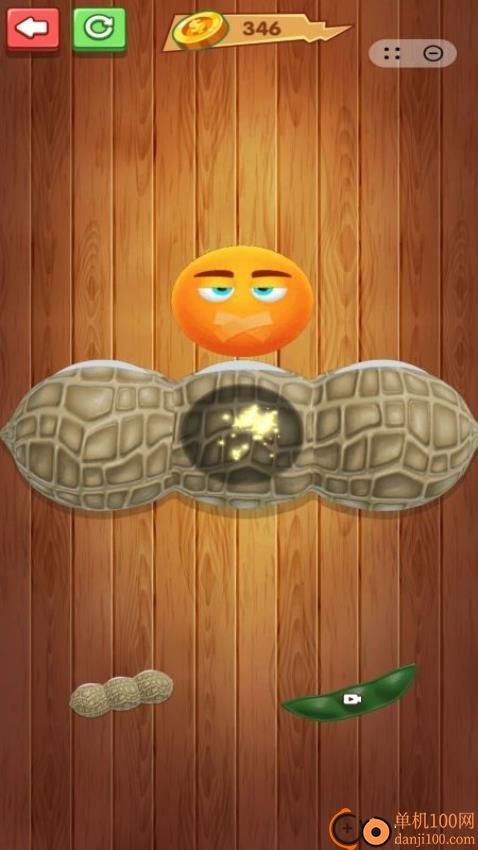Image resolution: width=478 pixels, height=850 pixels.
Task: Open the mini program menu dots
Action: point(391,53)
